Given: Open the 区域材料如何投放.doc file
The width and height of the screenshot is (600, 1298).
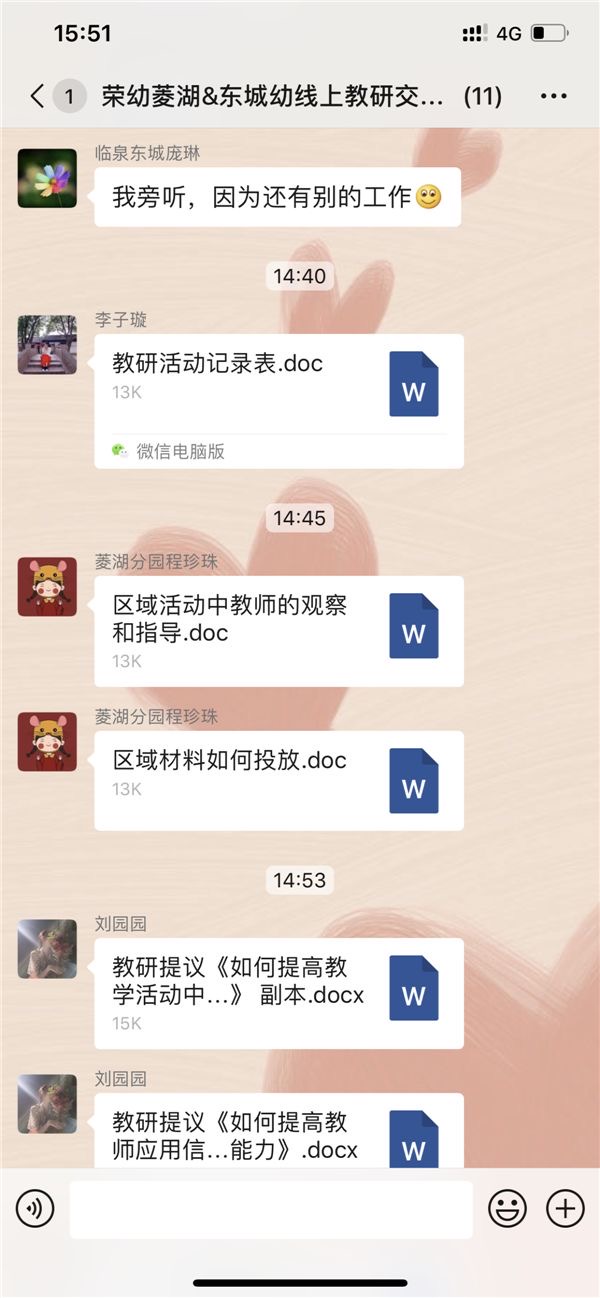Looking at the screenshot, I should click(x=278, y=779).
